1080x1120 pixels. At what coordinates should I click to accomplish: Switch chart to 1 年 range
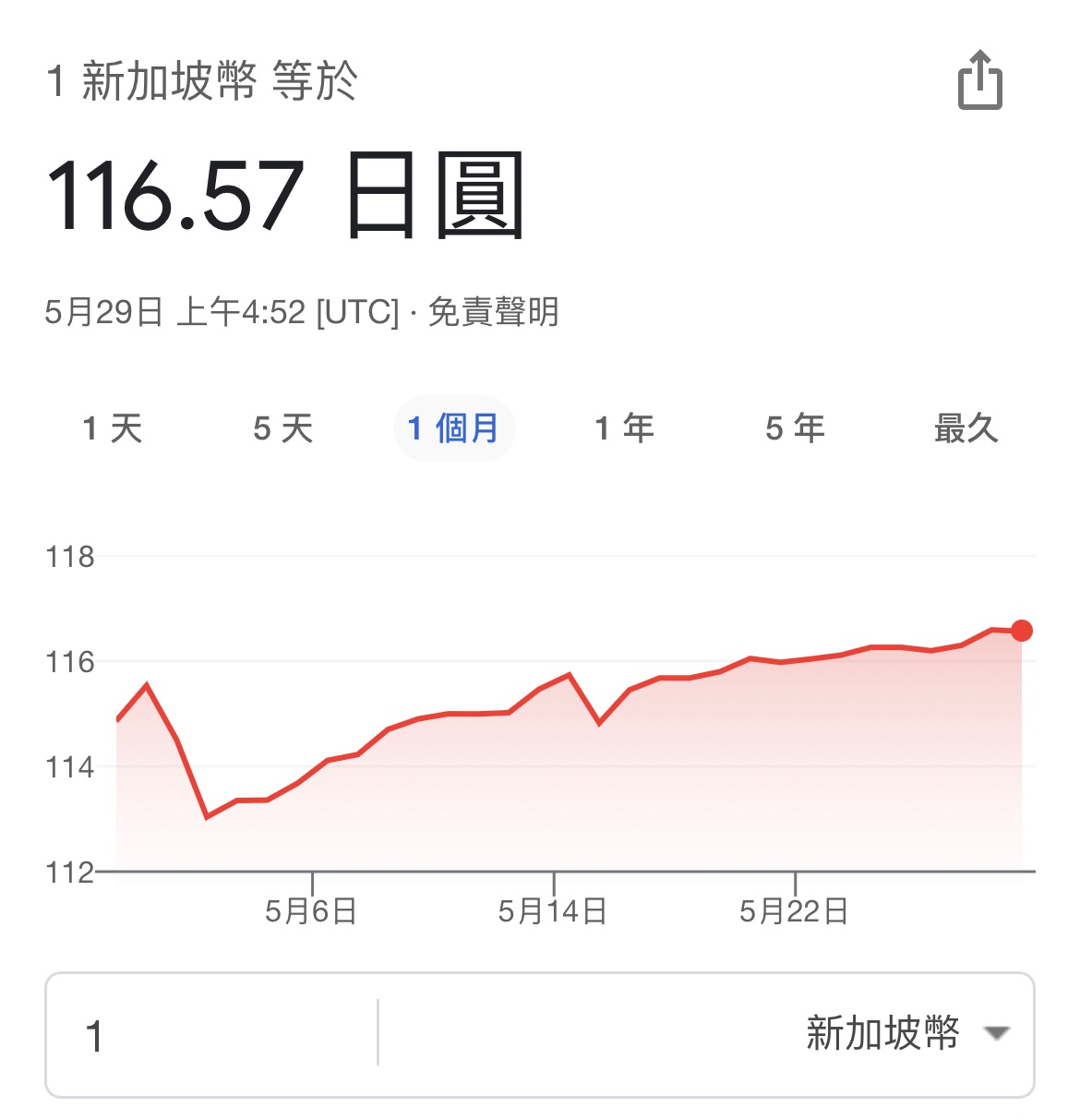coord(624,428)
